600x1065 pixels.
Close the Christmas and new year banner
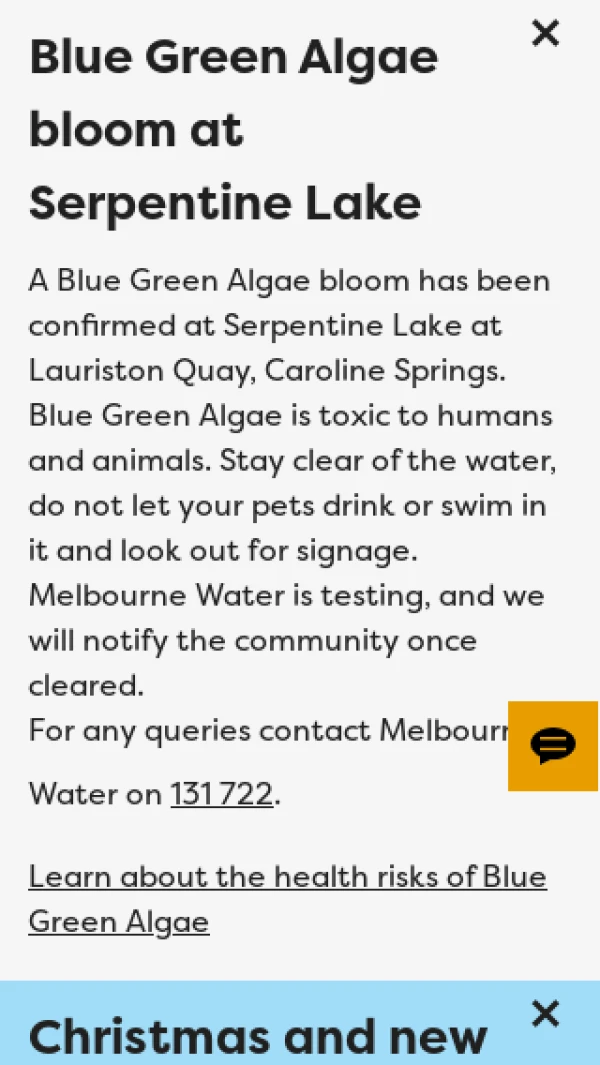tap(545, 1014)
